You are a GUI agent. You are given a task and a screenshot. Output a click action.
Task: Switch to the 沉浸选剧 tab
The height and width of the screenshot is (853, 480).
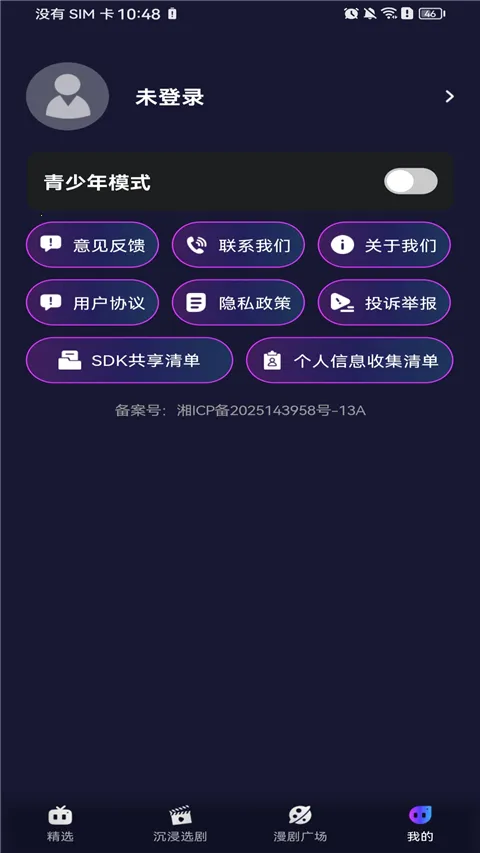point(180,823)
